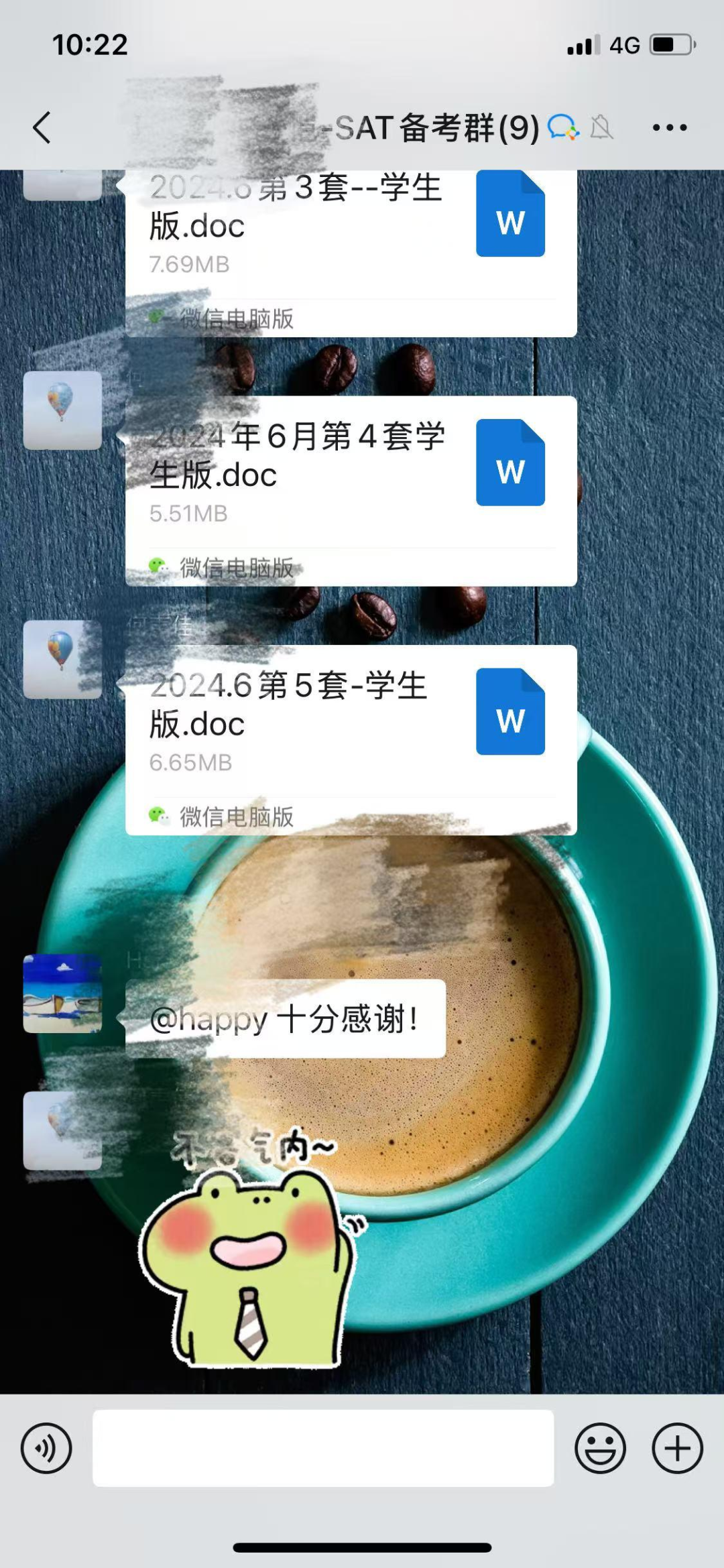Go back from the SAT group chat
724x1568 pixels.
pyautogui.click(x=42, y=127)
